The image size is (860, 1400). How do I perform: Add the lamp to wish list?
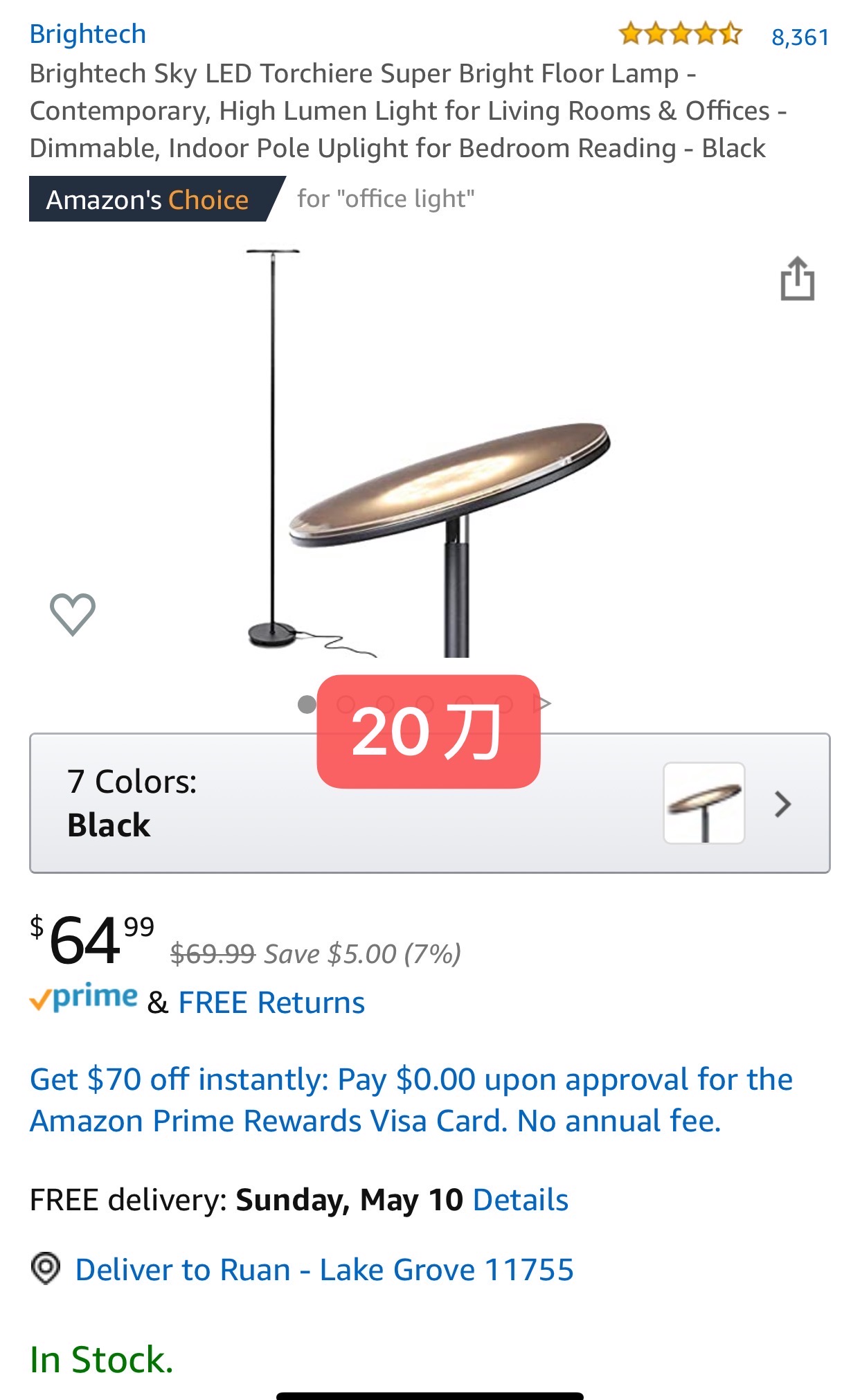click(x=73, y=613)
